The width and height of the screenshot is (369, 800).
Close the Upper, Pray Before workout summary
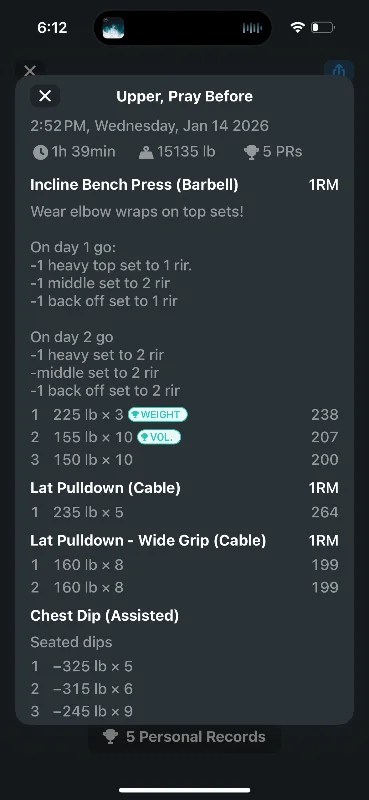(x=45, y=96)
